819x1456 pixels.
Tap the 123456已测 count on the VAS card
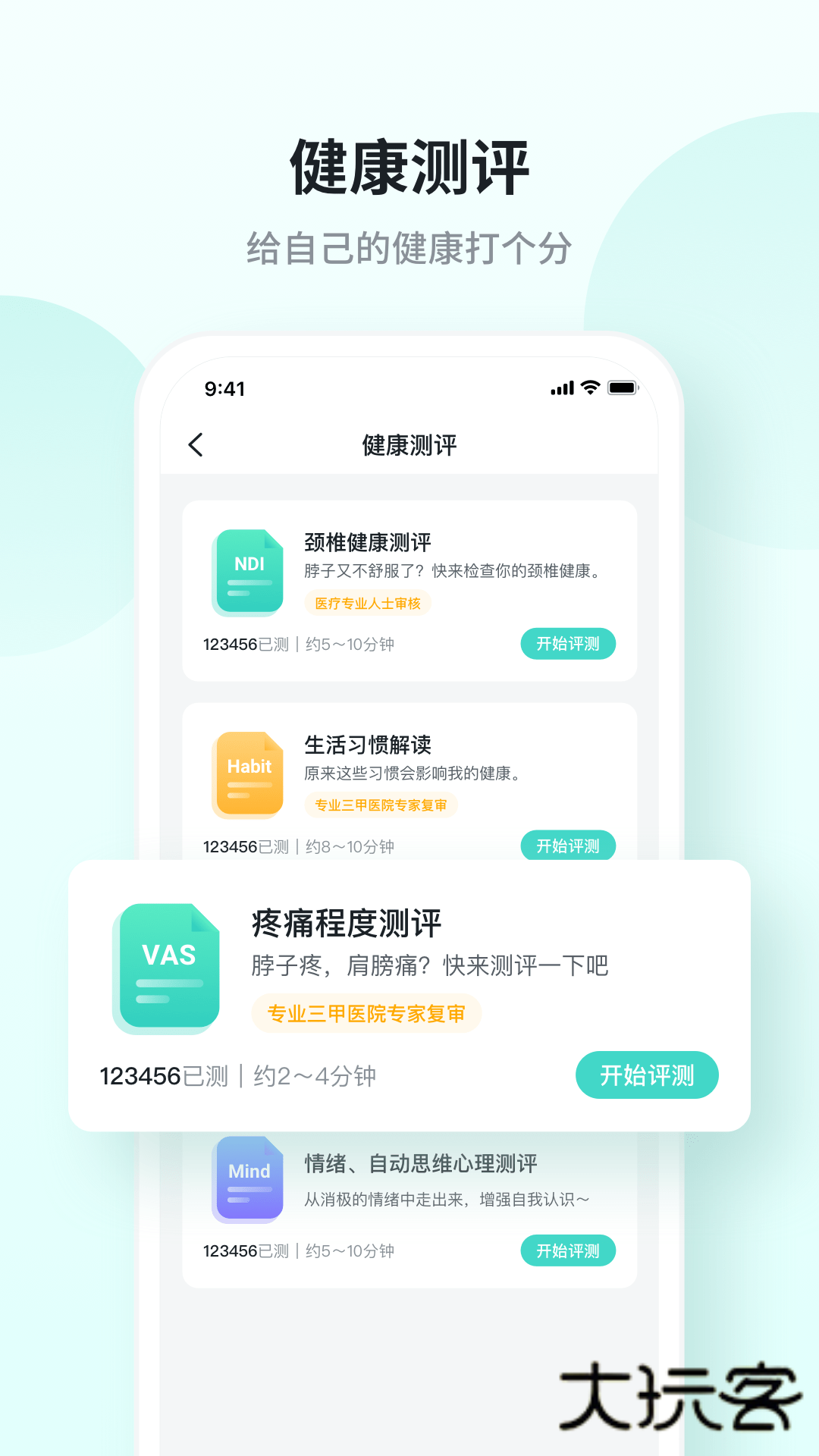[x=164, y=1075]
